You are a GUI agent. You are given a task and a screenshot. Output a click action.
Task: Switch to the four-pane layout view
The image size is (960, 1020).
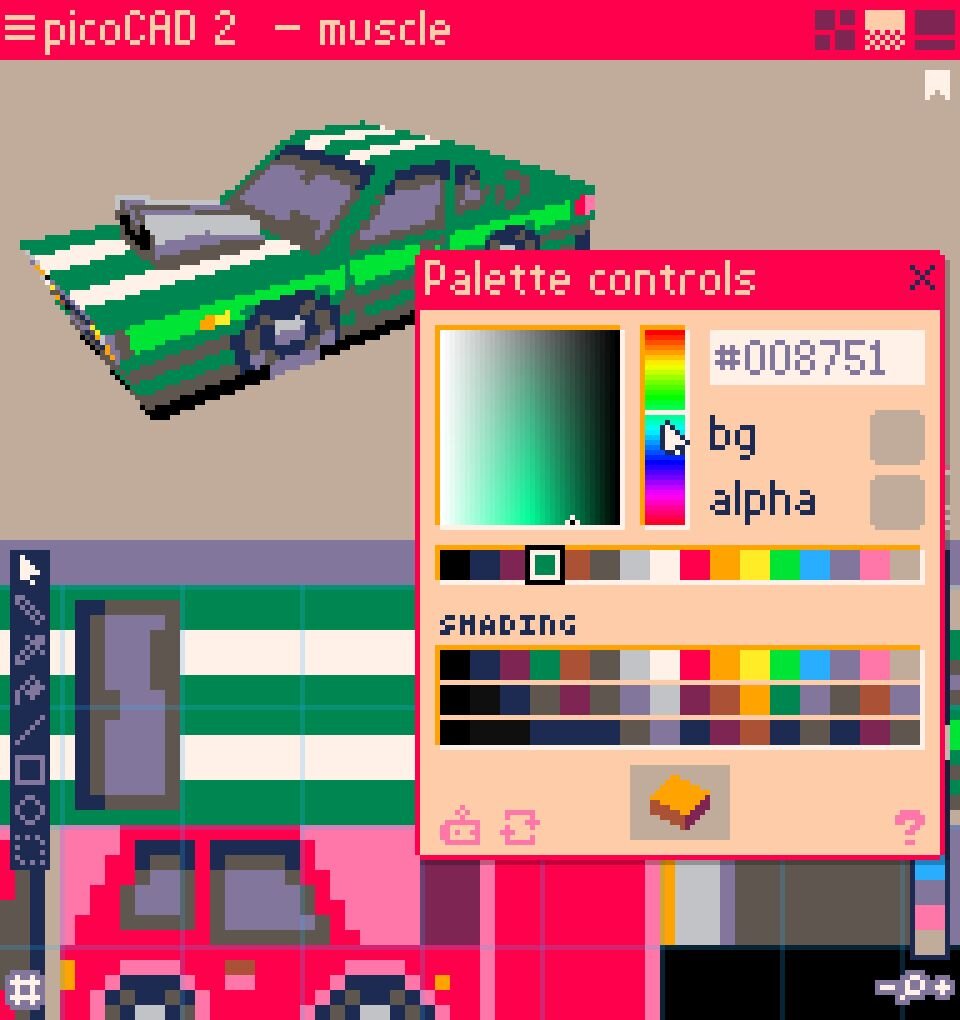pos(834,29)
